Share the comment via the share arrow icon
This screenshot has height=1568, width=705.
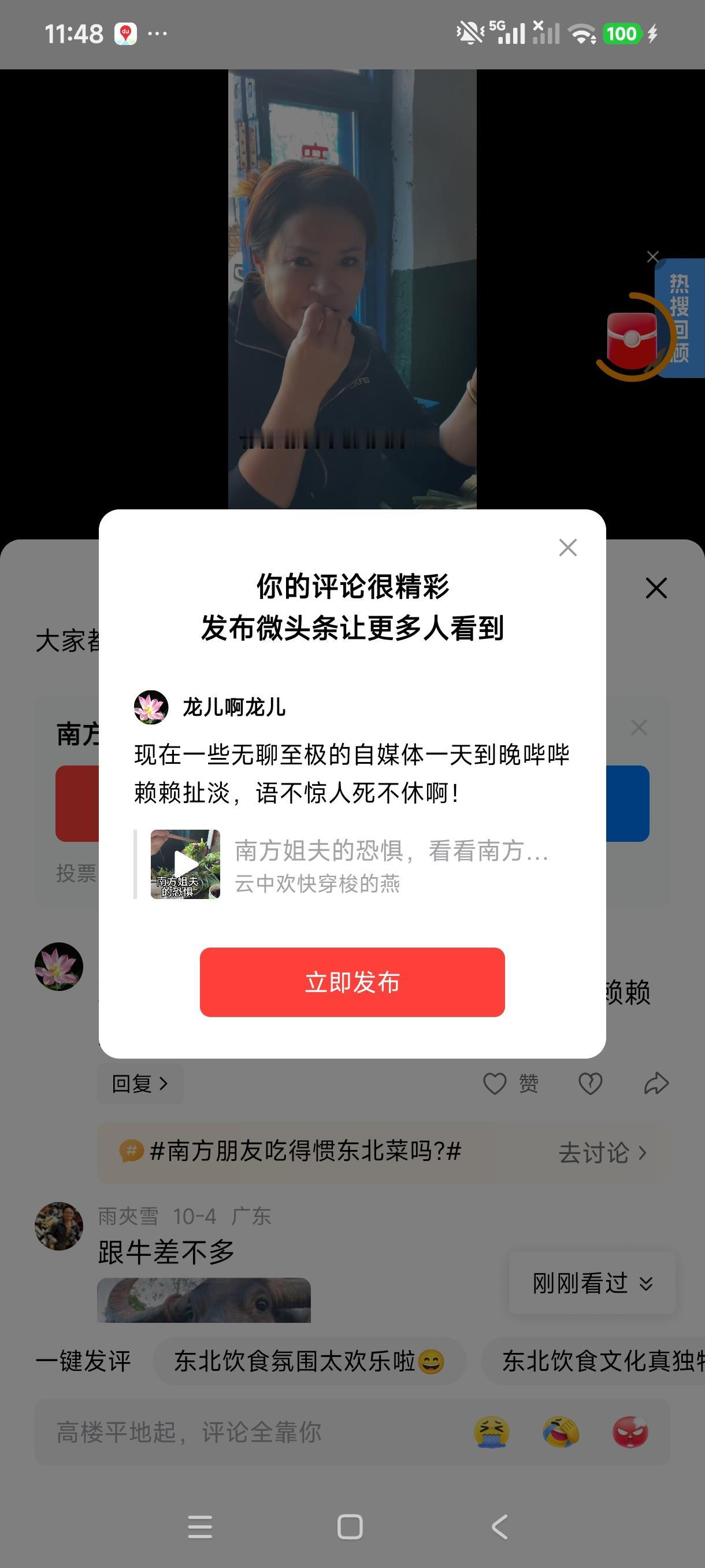[657, 1082]
